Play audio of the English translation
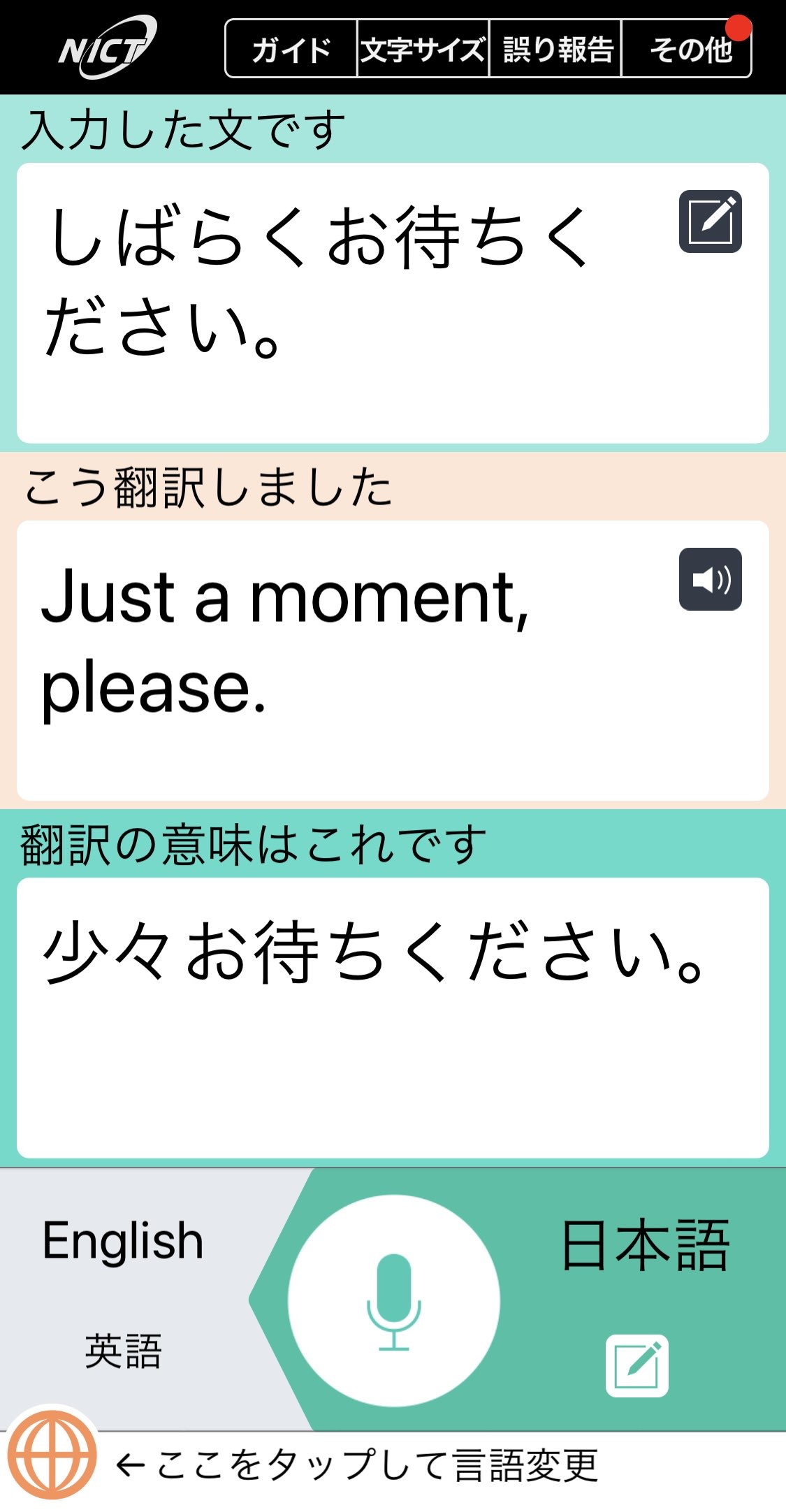The height and width of the screenshot is (1512, 786). point(710,579)
